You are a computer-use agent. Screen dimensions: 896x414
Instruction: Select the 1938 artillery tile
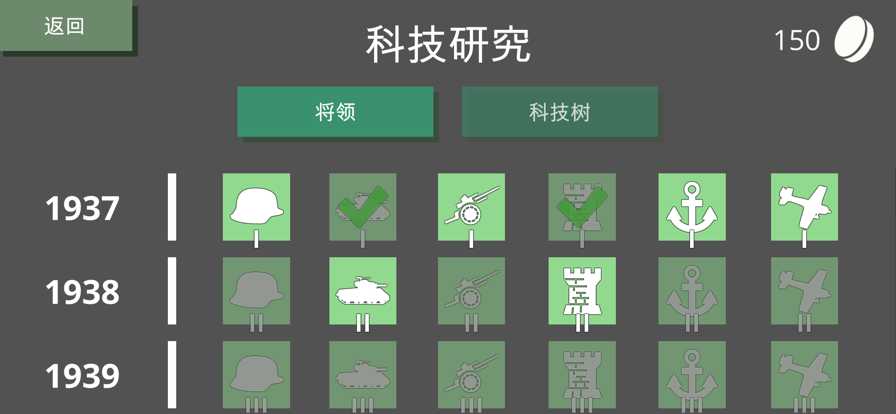pos(471,291)
